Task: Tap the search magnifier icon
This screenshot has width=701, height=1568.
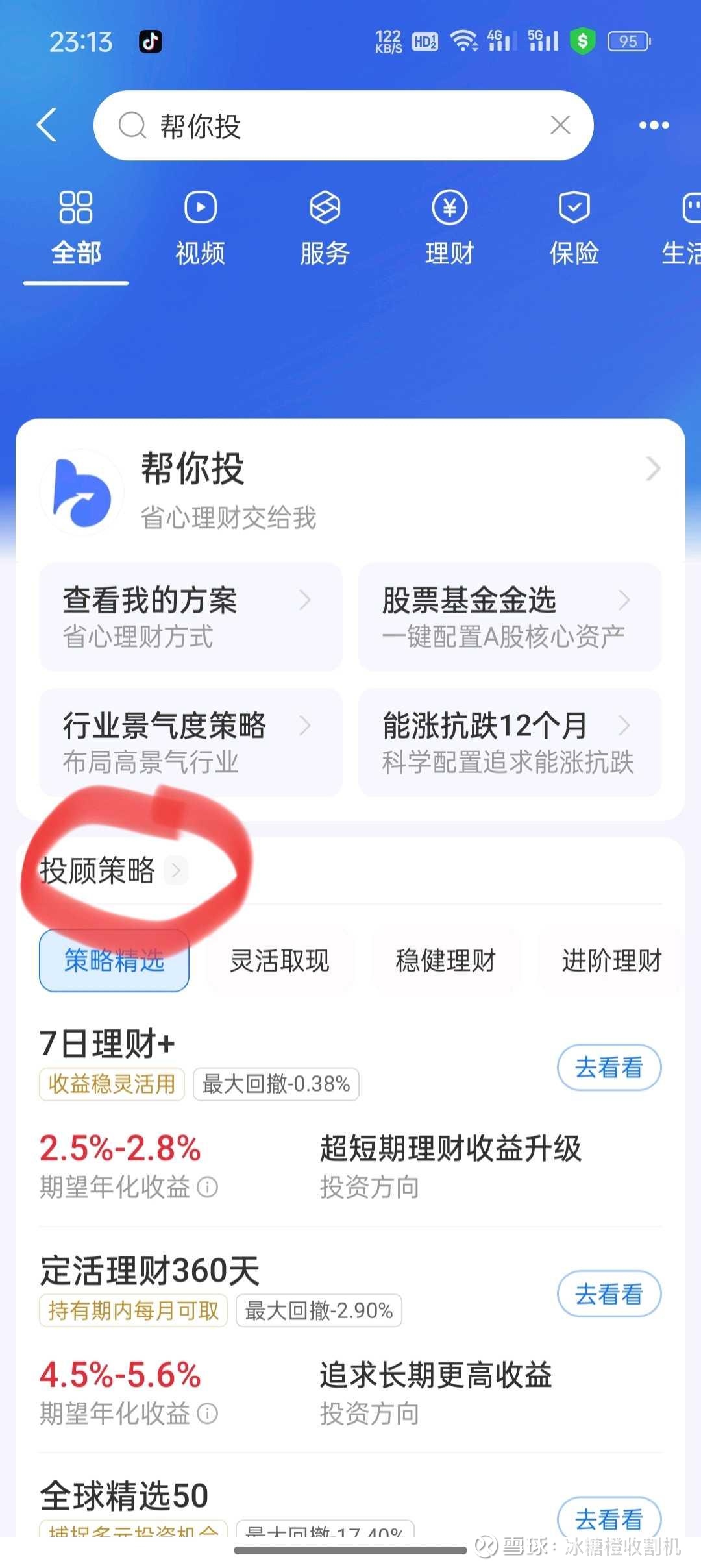Action: point(132,125)
